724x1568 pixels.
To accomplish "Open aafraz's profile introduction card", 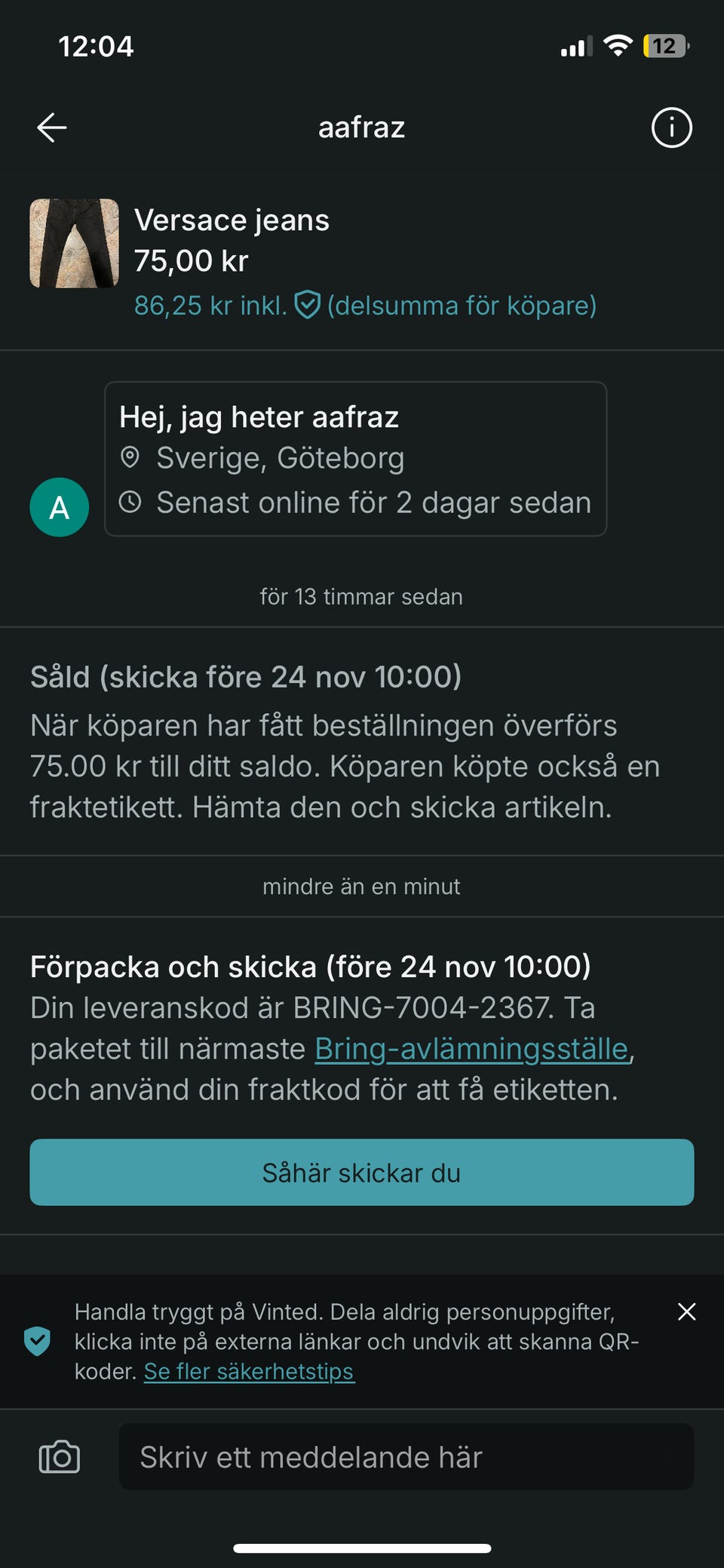I will tap(355, 459).
